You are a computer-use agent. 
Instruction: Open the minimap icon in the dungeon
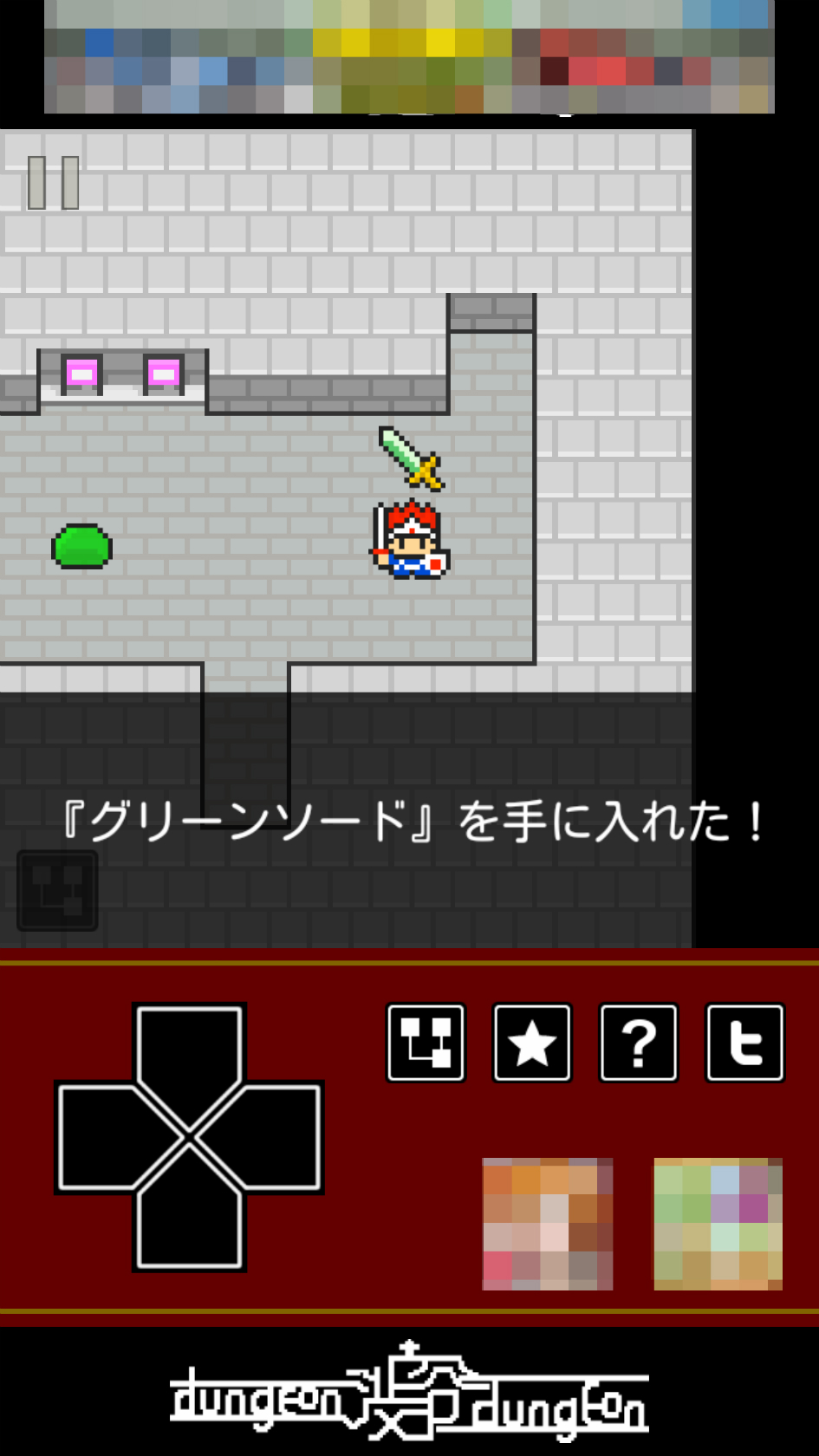[57, 891]
